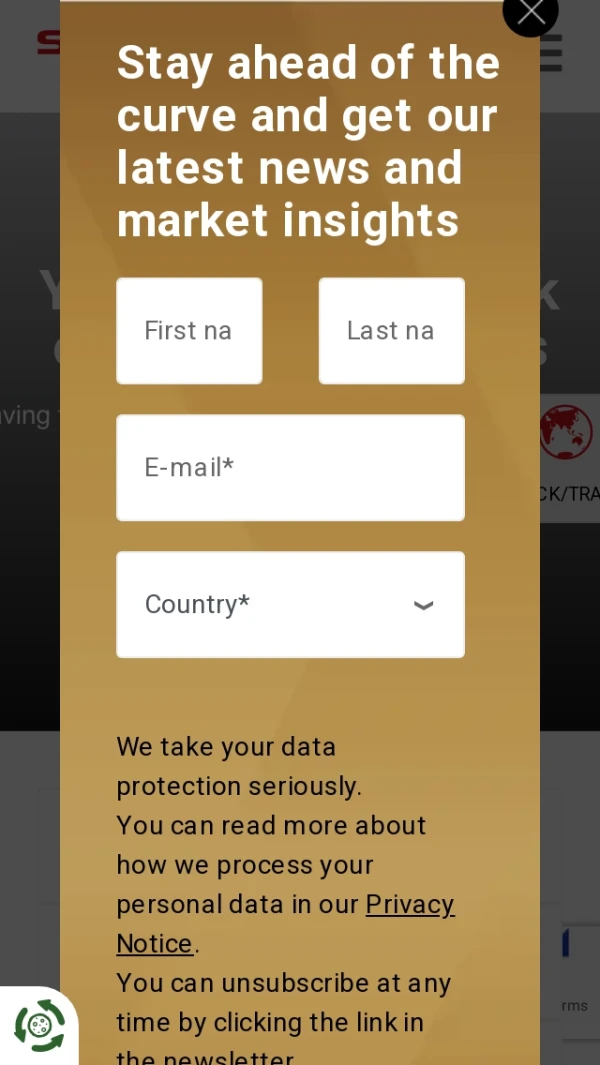Open the Privacy Notice link

click(409, 905)
